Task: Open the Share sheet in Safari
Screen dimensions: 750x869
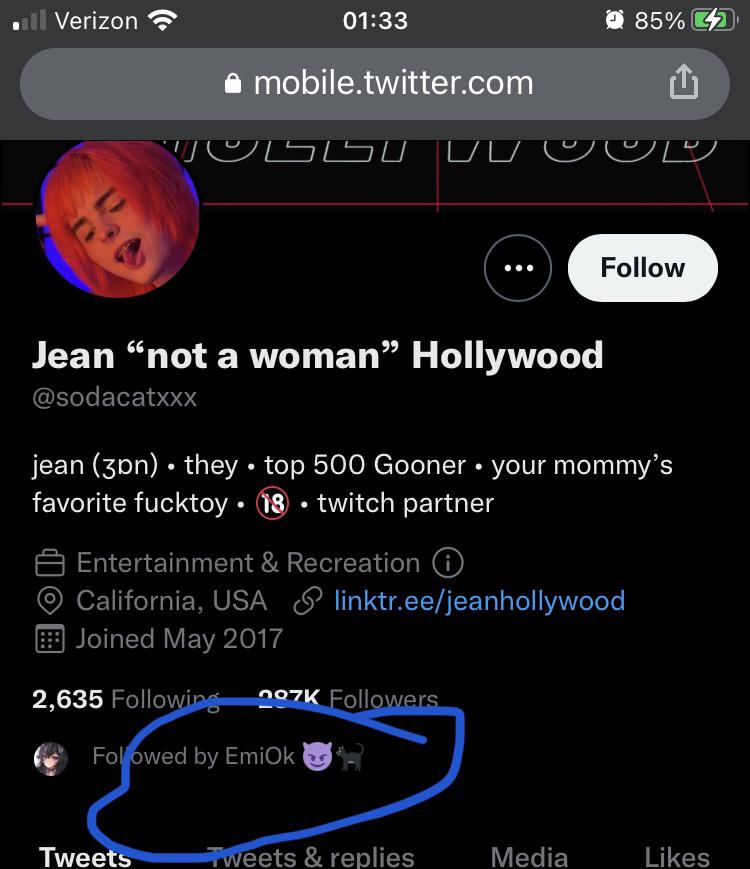Action: pyautogui.click(x=684, y=83)
